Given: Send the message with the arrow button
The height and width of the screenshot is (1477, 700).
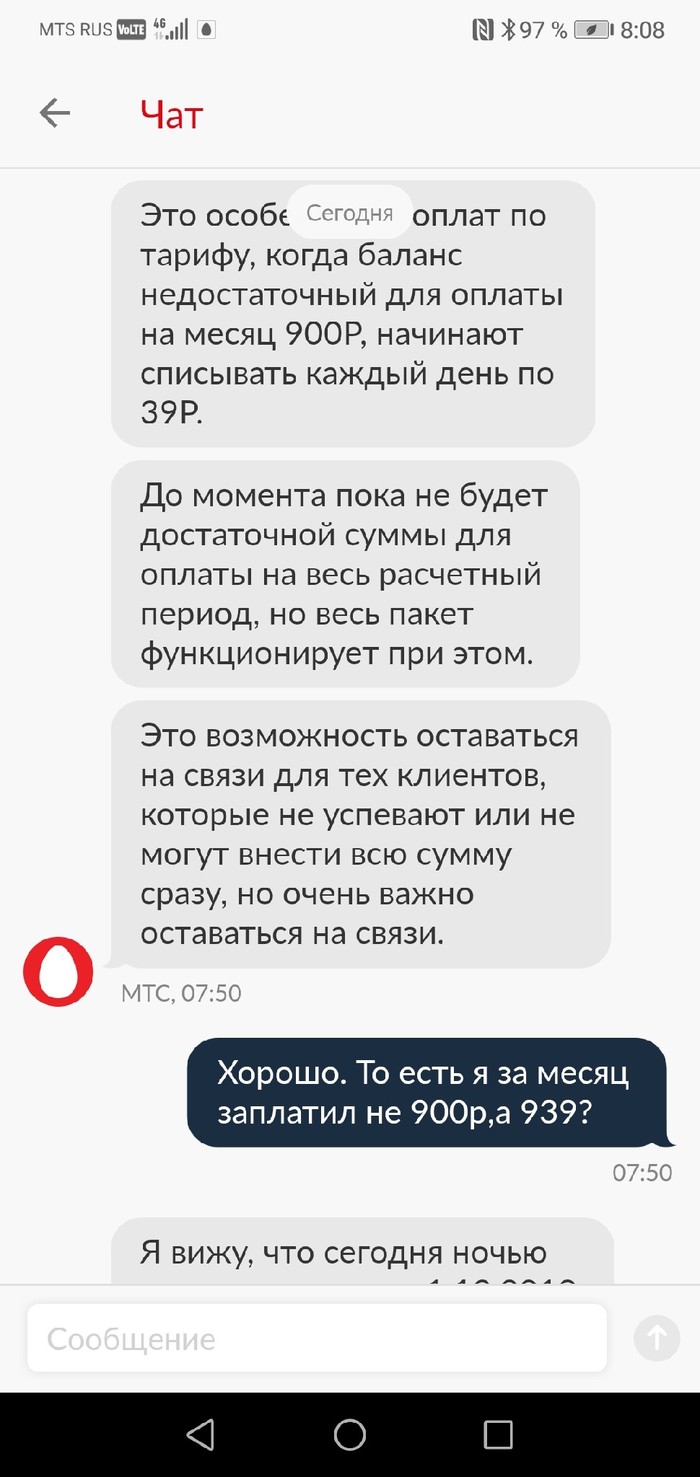Looking at the screenshot, I should pyautogui.click(x=657, y=1338).
